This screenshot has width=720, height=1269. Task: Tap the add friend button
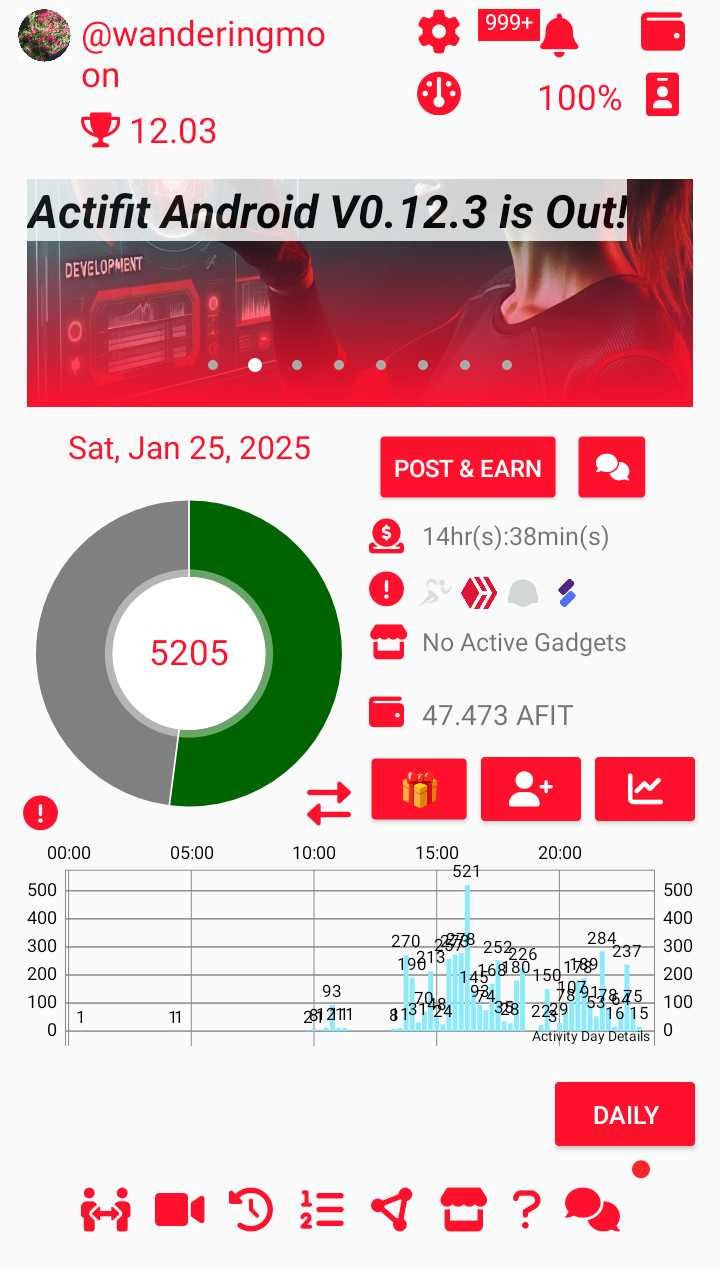click(x=531, y=789)
